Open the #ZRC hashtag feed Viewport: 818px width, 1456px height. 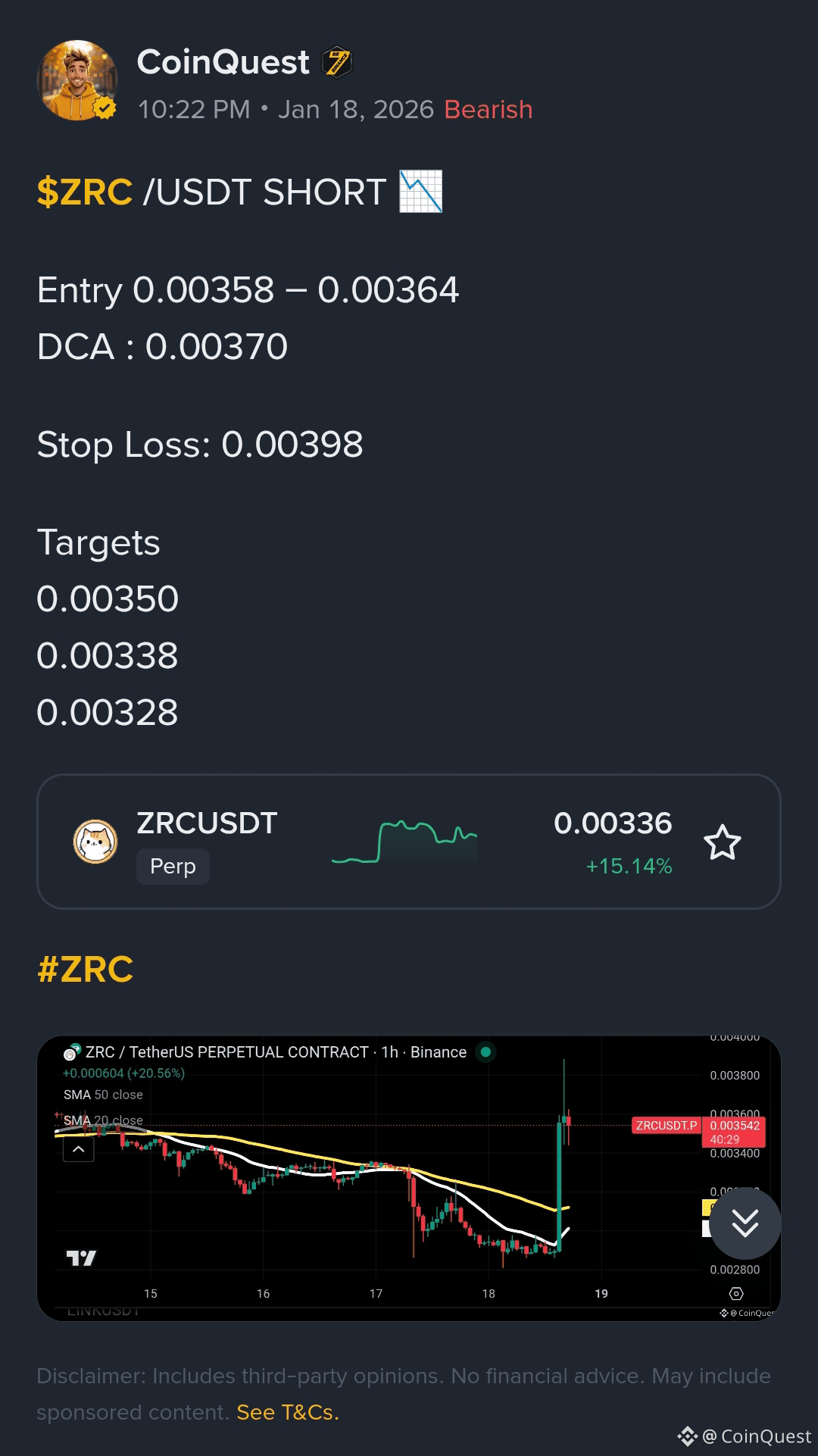pos(85,969)
